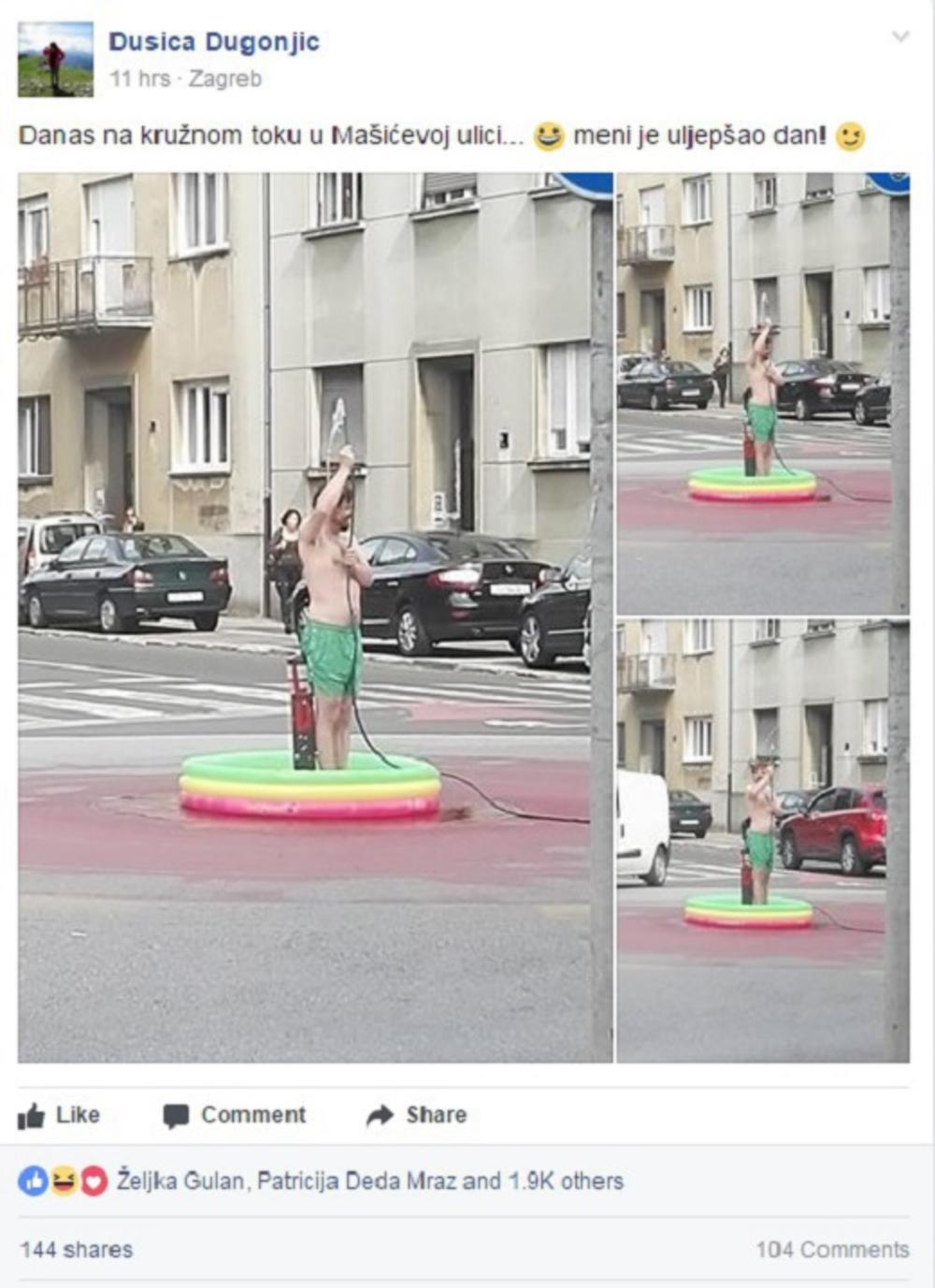The width and height of the screenshot is (935, 1288).
Task: Open the large photo of the pool
Action: click(315, 617)
